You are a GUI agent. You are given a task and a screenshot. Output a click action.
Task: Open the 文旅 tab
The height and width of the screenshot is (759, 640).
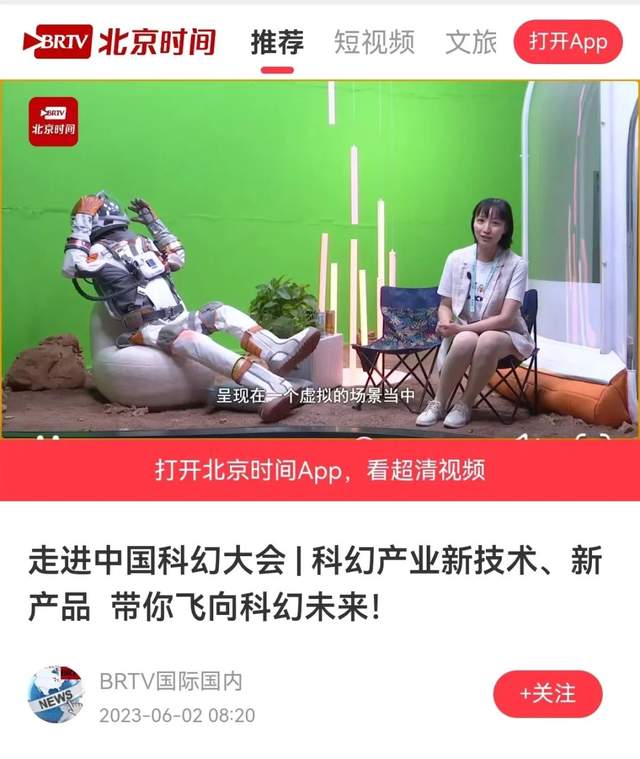click(470, 42)
